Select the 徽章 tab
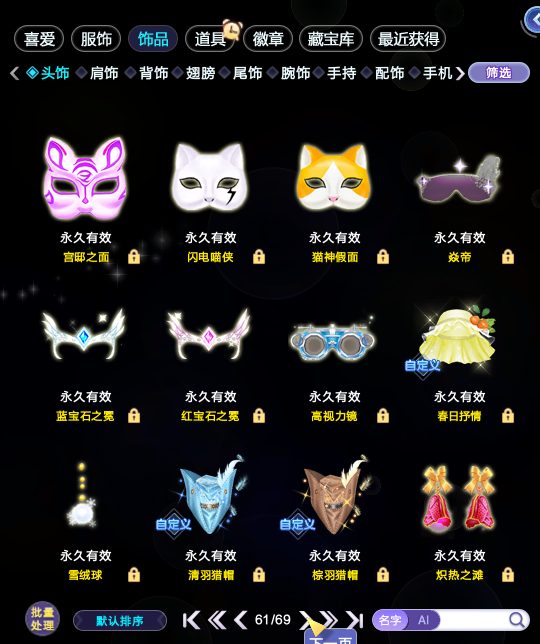 click(x=268, y=39)
